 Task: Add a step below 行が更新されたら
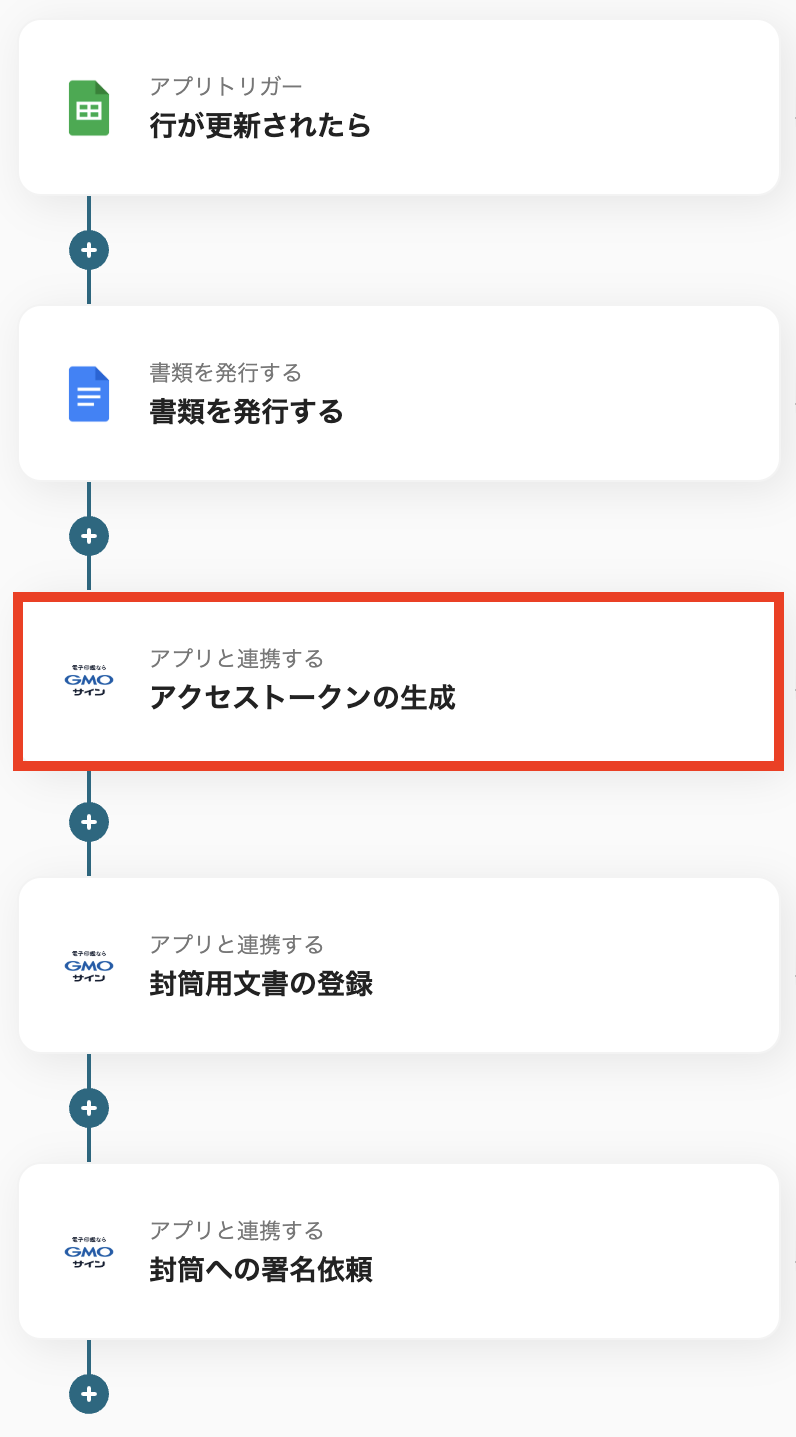[89, 250]
